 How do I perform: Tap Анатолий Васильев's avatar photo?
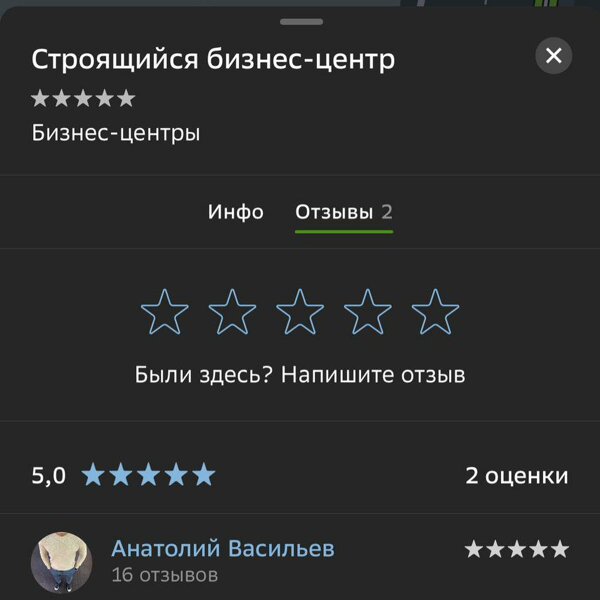pyautogui.click(x=62, y=562)
